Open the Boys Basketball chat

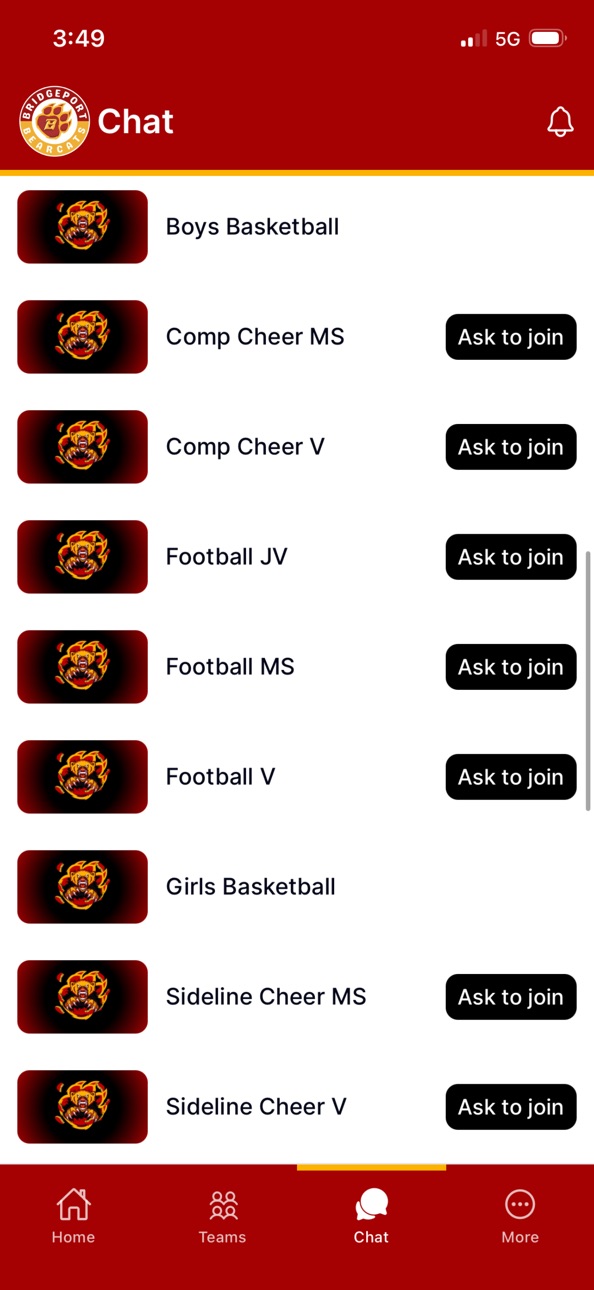(x=297, y=227)
